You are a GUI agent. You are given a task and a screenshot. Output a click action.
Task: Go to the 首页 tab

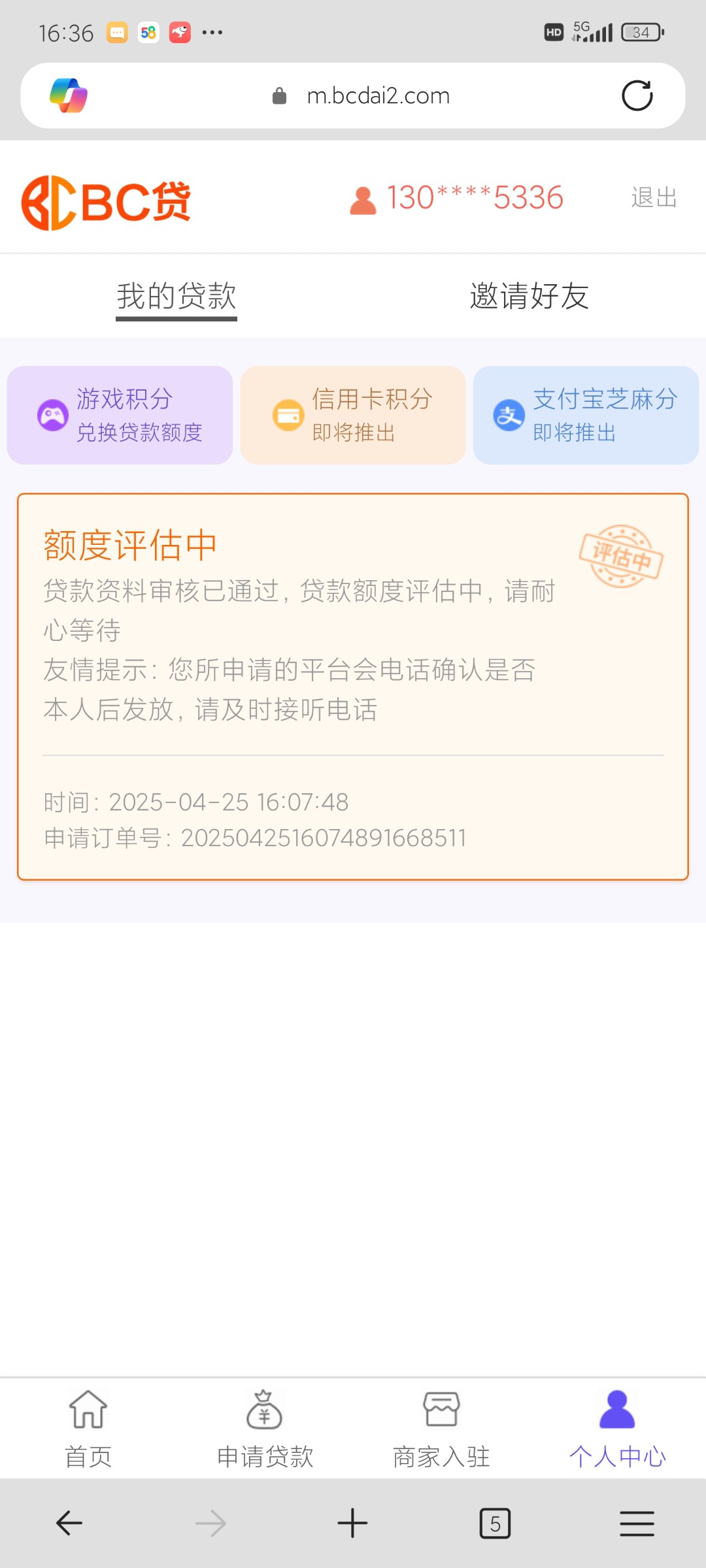(x=88, y=1429)
